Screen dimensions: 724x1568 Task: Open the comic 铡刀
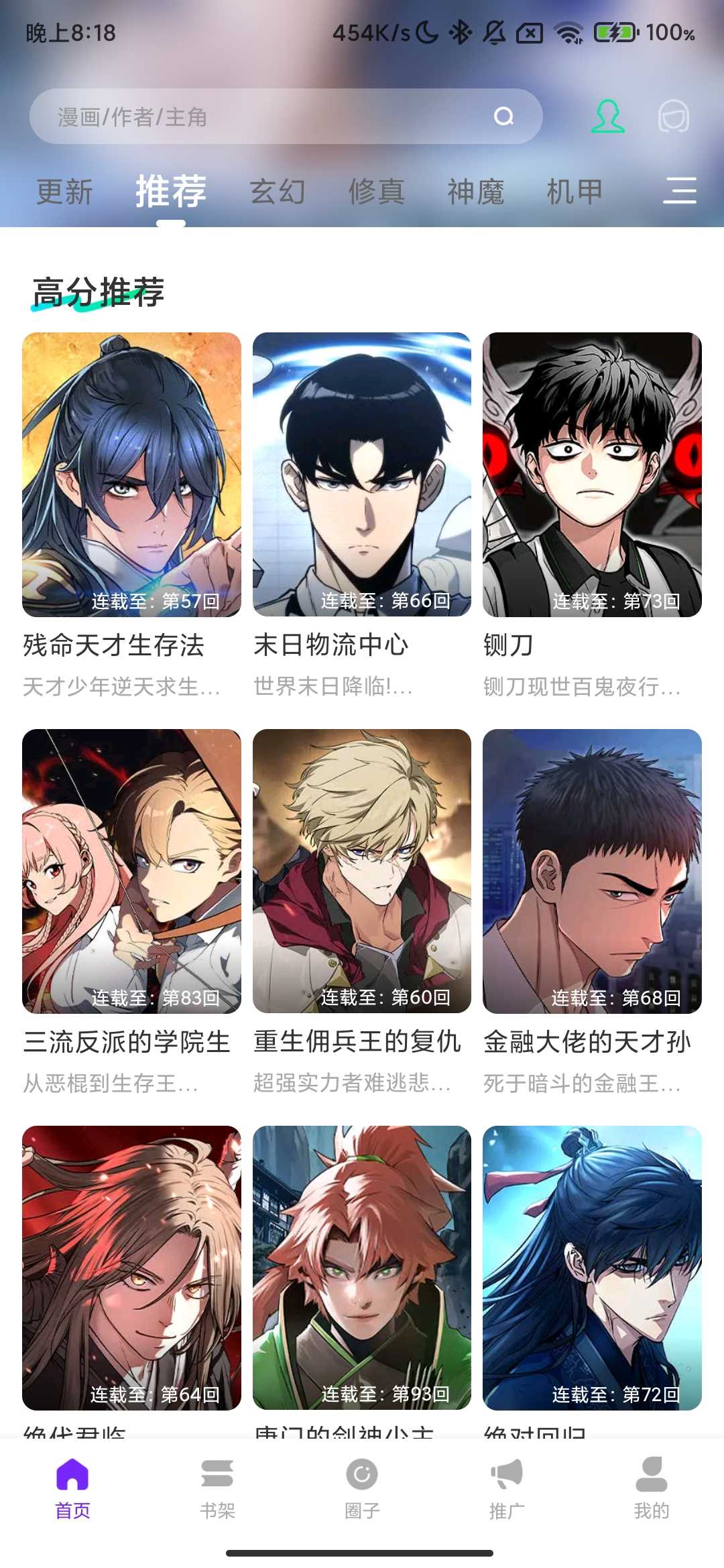point(592,474)
